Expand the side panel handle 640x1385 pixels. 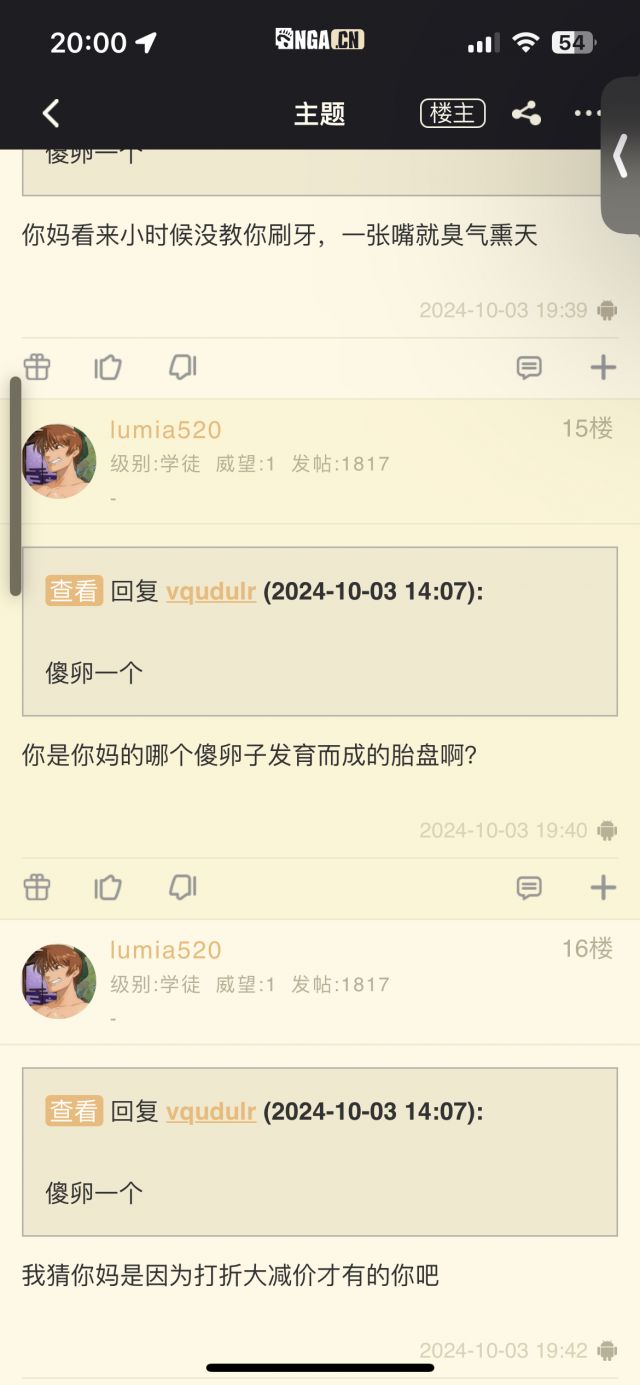[620, 156]
